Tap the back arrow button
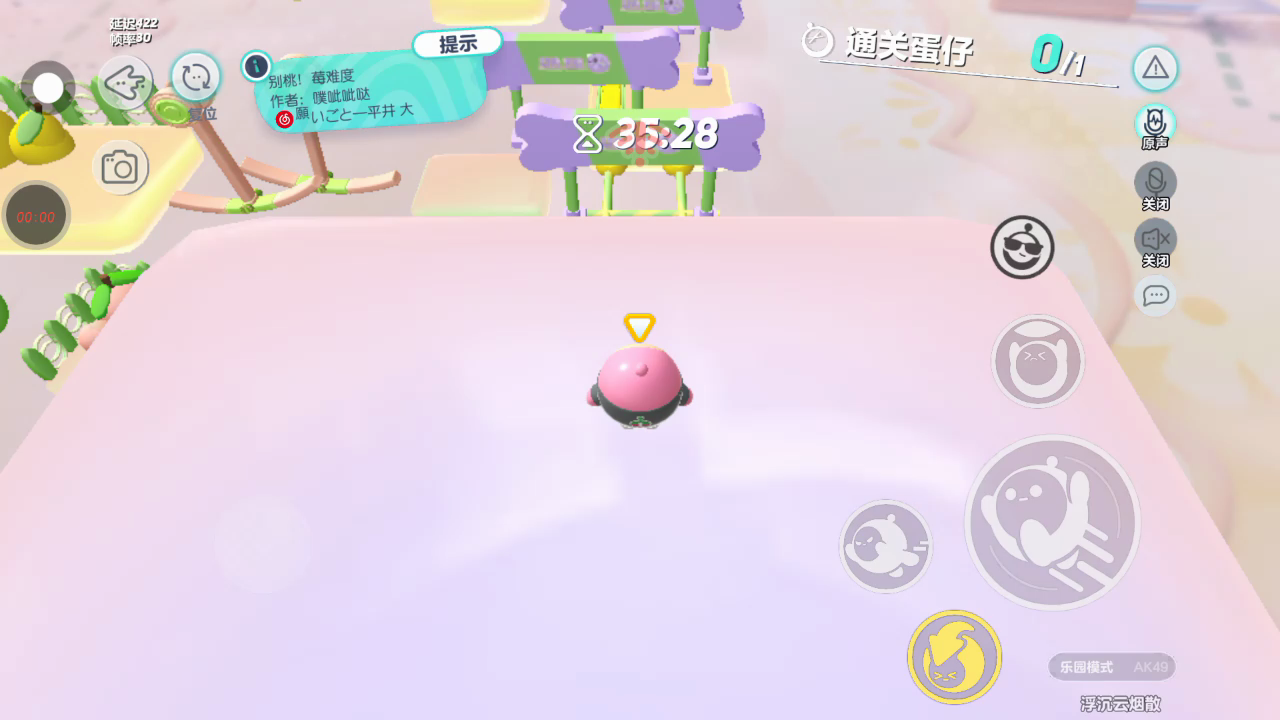This screenshot has width=1280, height=720. [125, 82]
